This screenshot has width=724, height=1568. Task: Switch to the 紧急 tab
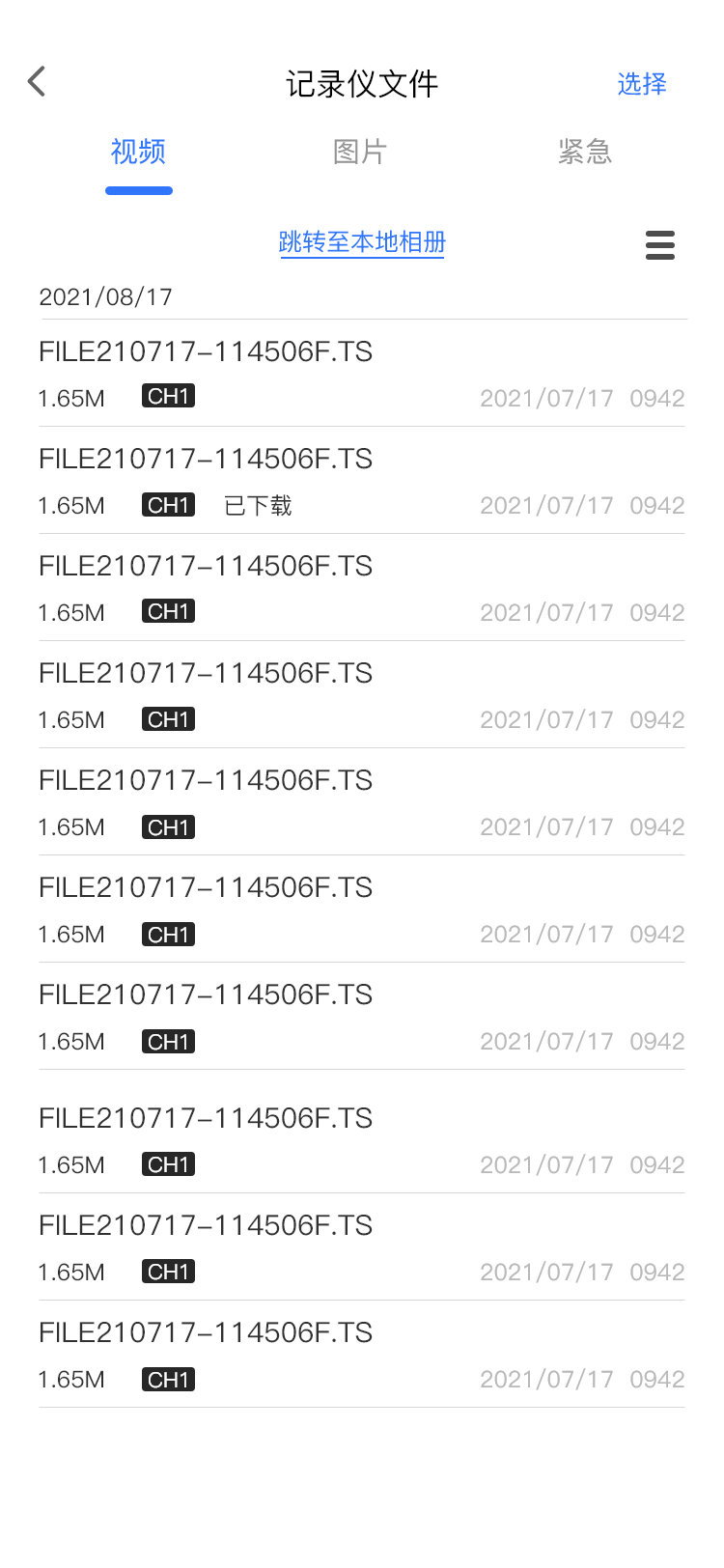click(x=584, y=152)
